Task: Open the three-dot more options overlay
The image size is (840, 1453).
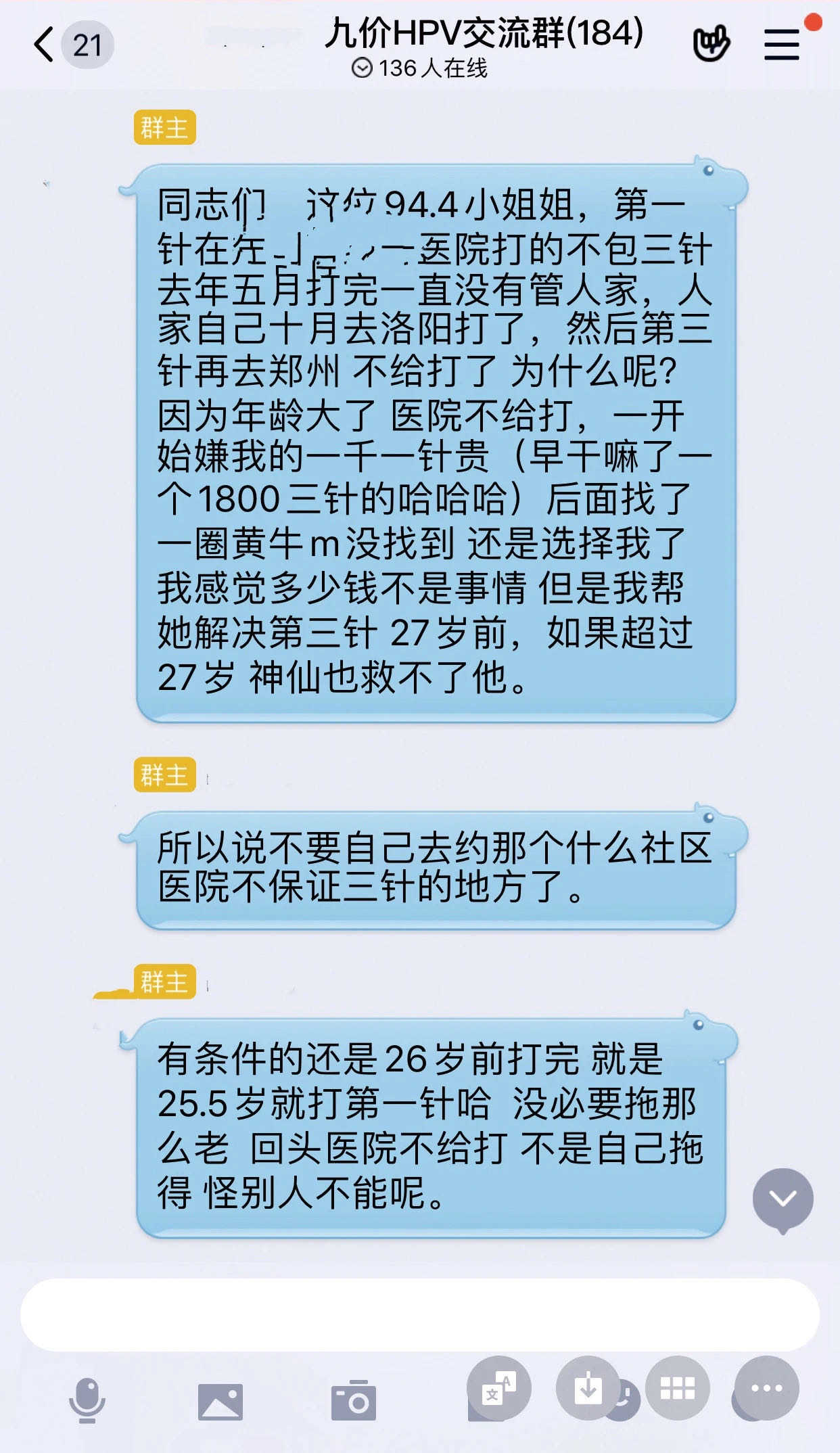Action: pos(766,1388)
